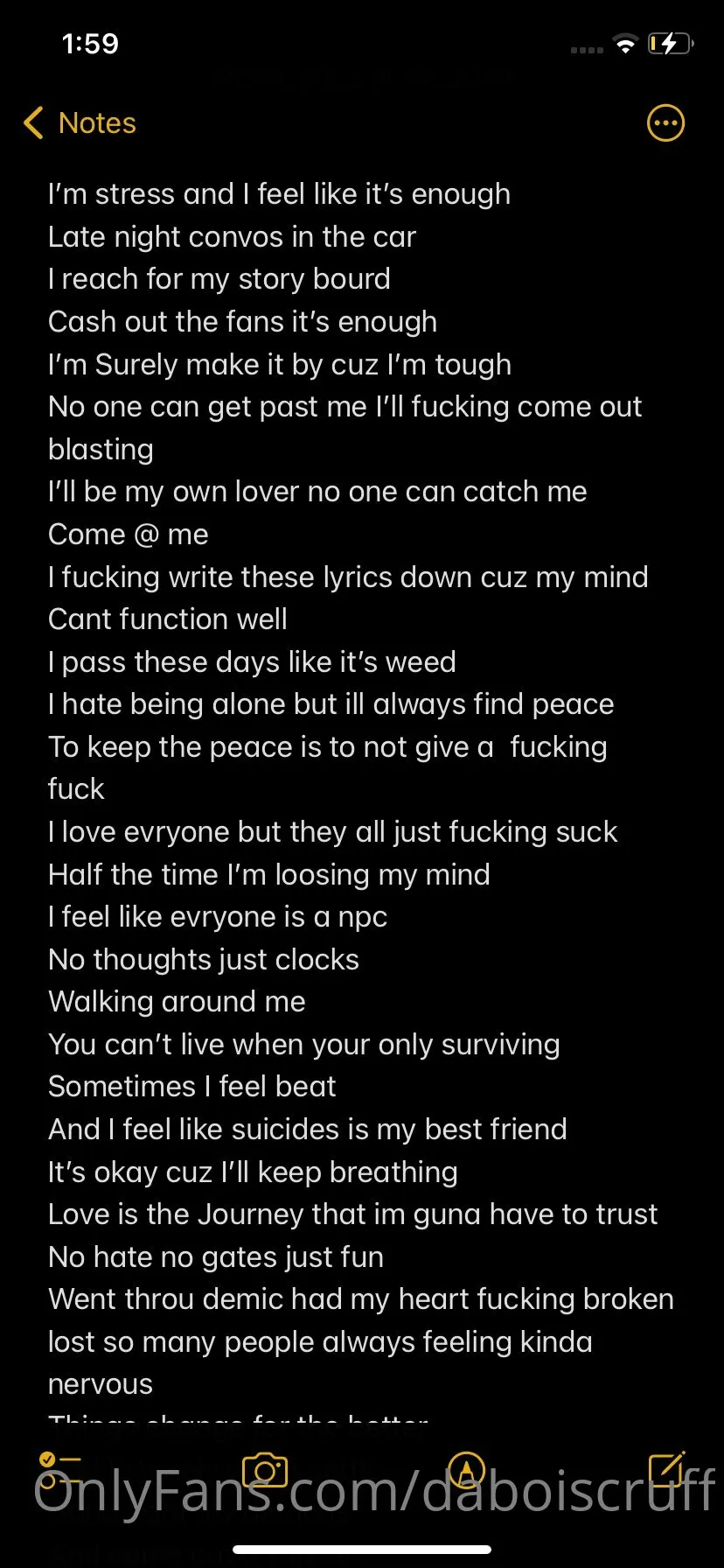
Task: Open the camera attachment options
Action: click(x=264, y=1470)
